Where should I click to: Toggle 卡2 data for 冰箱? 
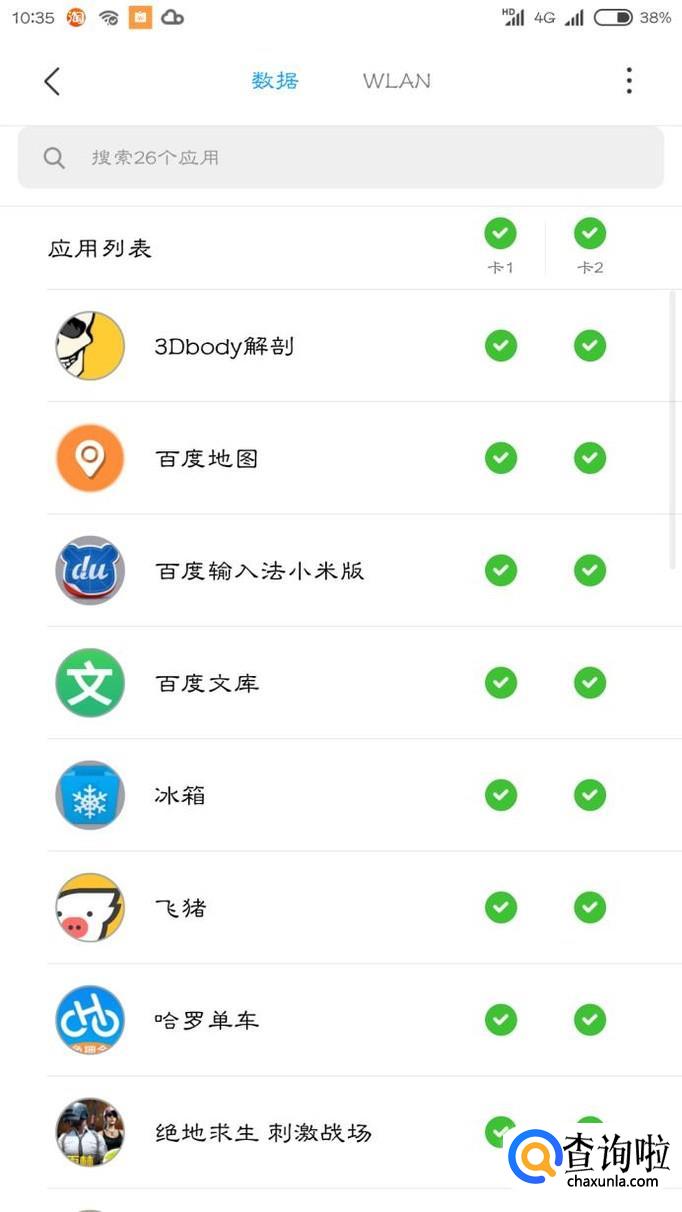(x=590, y=795)
